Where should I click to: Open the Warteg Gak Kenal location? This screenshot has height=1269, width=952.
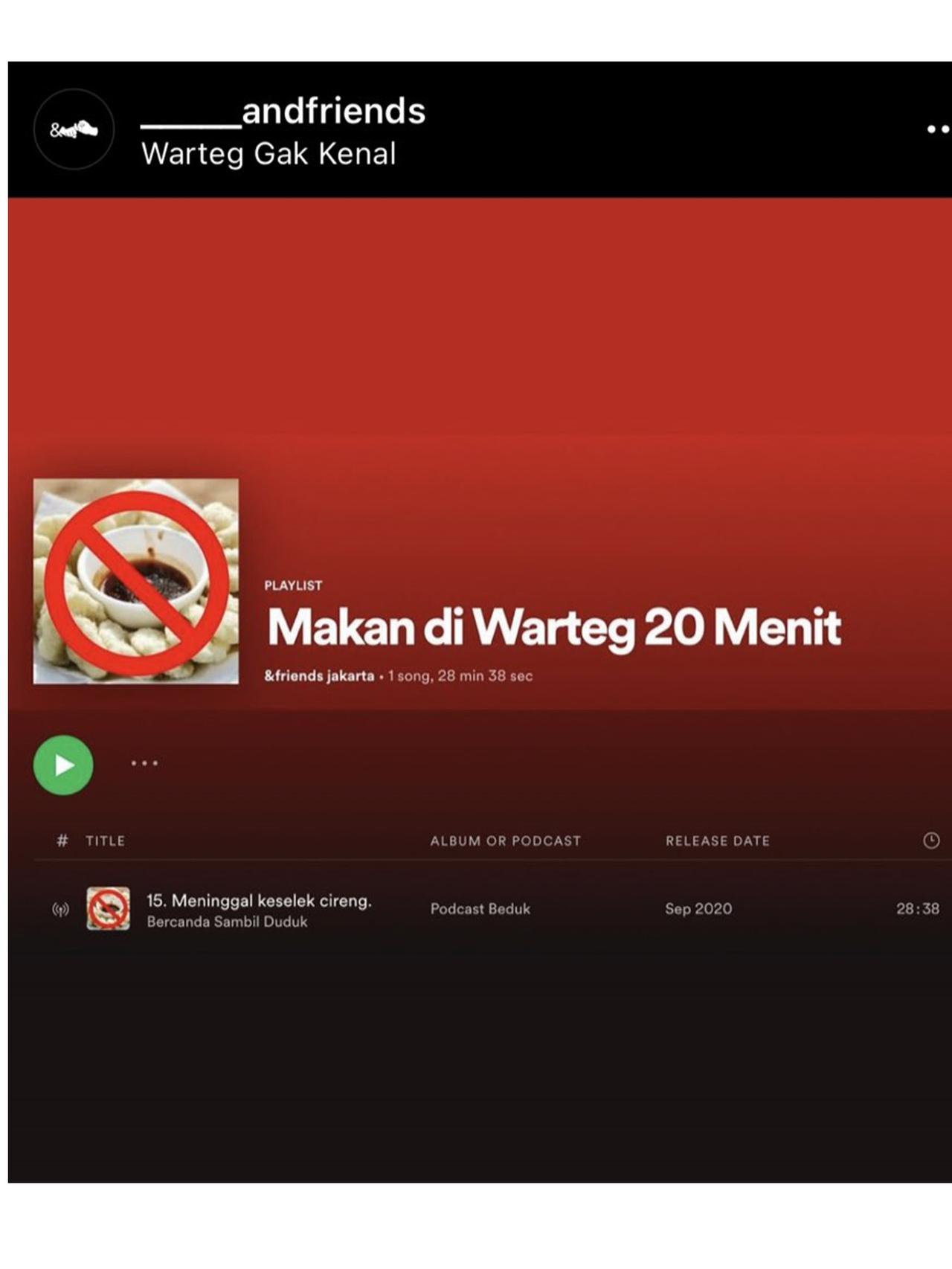pos(268,154)
